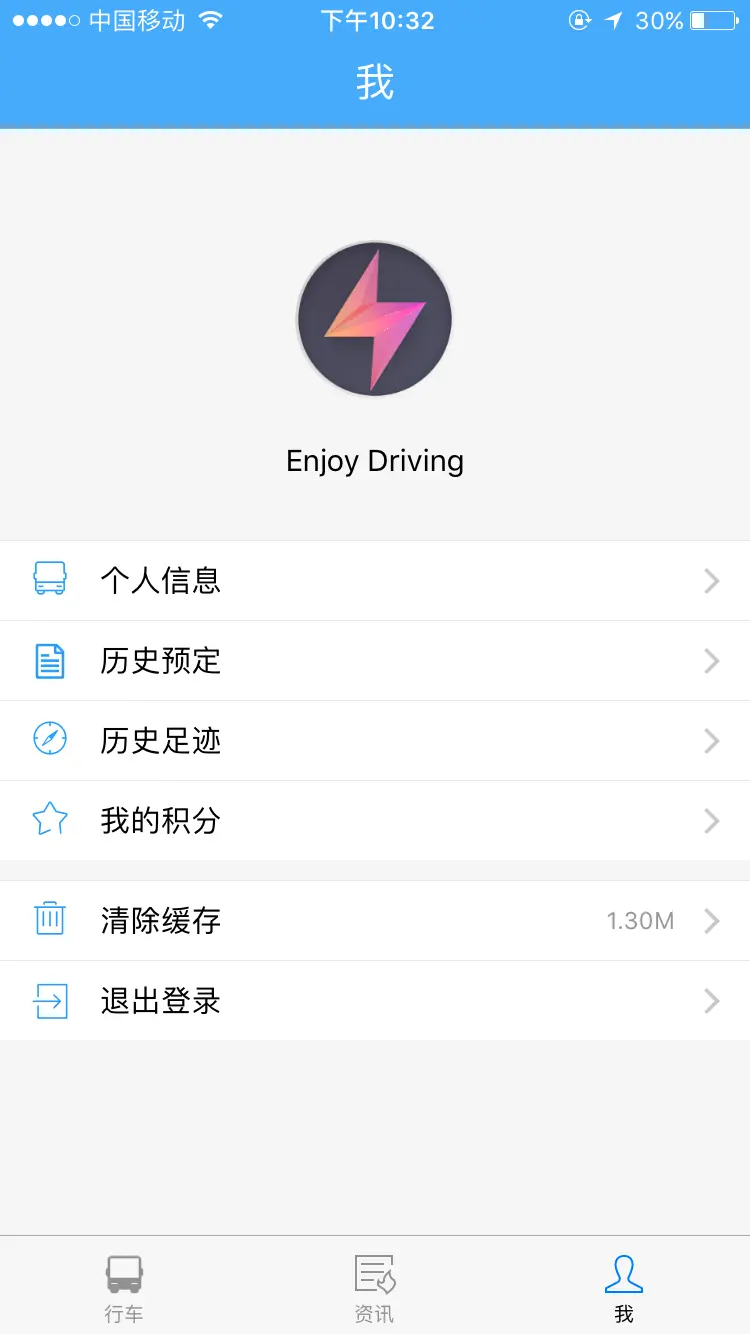
Task: Open 历史预定 booking history
Action: coord(375,661)
